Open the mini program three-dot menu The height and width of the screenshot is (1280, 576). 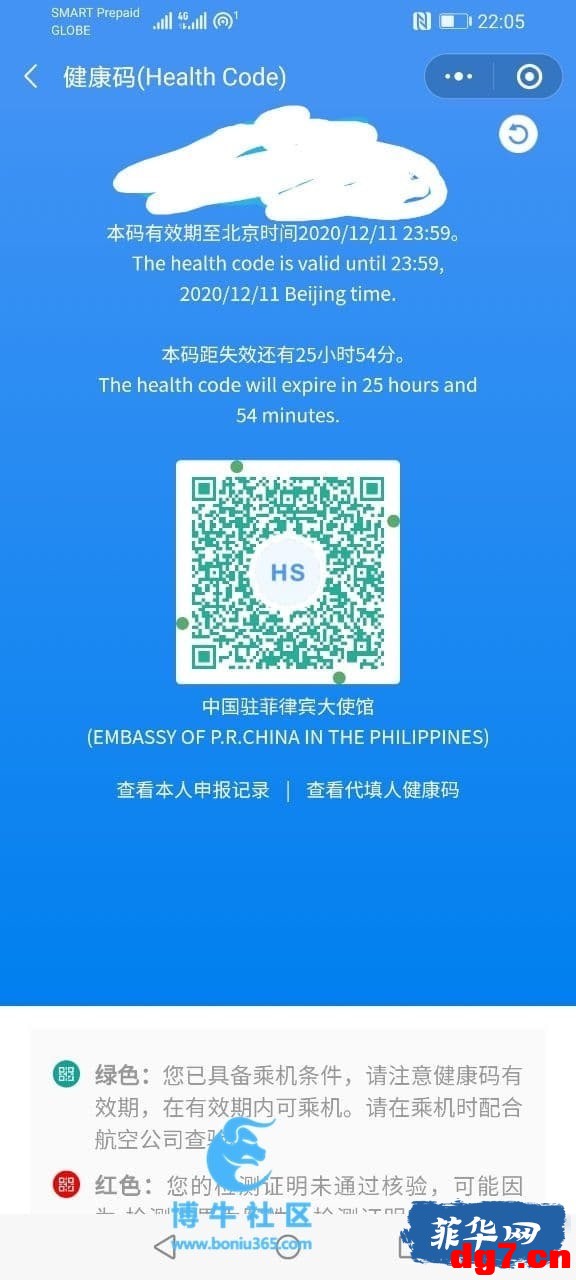(459, 77)
